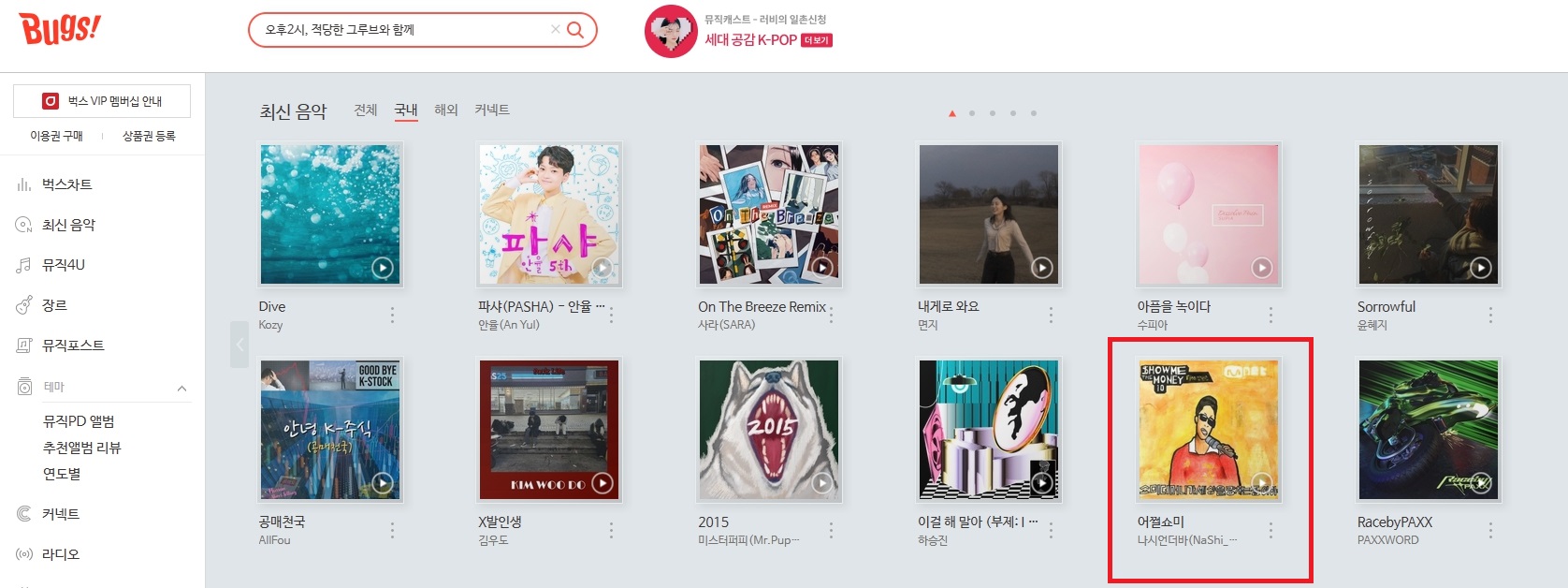Open 뮤직4U in sidebar
This screenshot has width=1568, height=588.
click(x=63, y=265)
